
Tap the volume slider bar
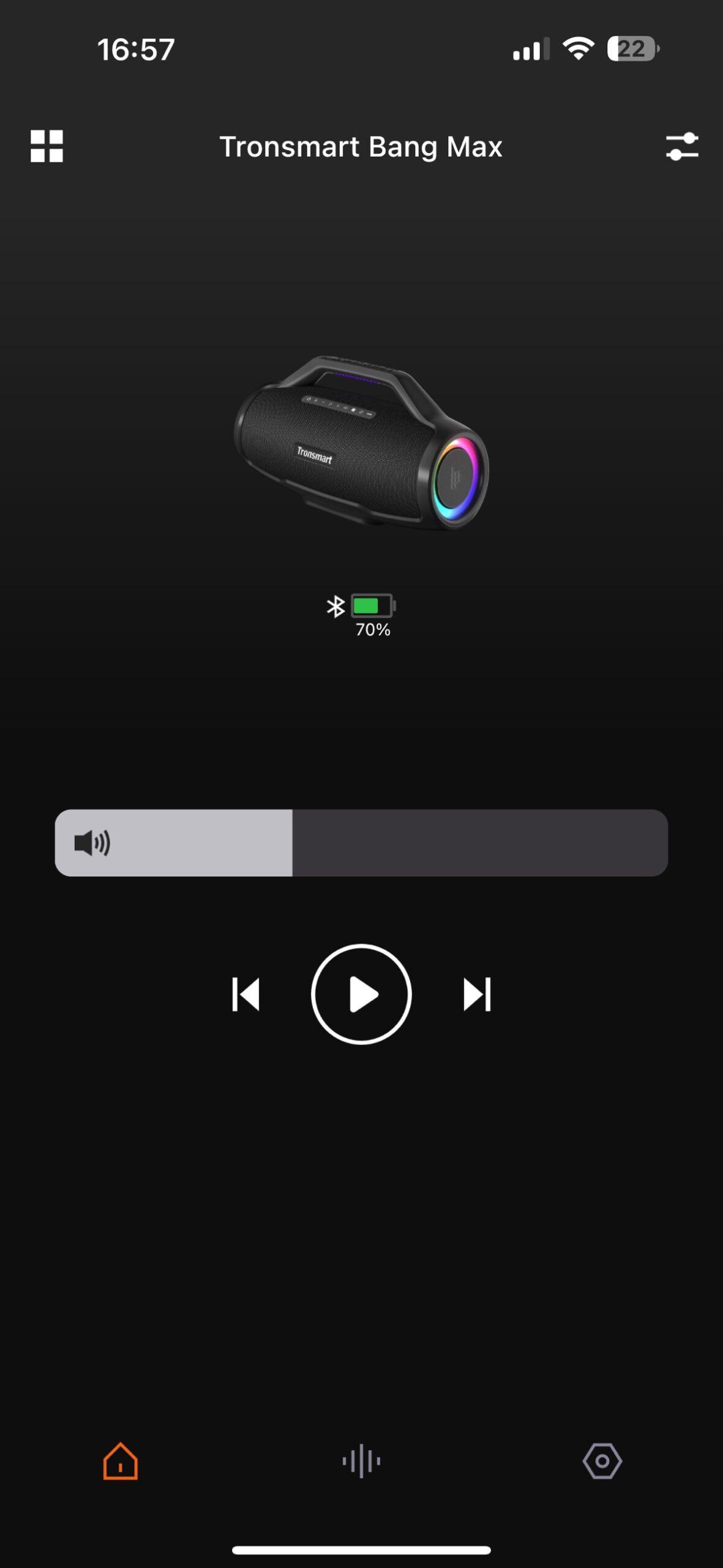coord(361,843)
